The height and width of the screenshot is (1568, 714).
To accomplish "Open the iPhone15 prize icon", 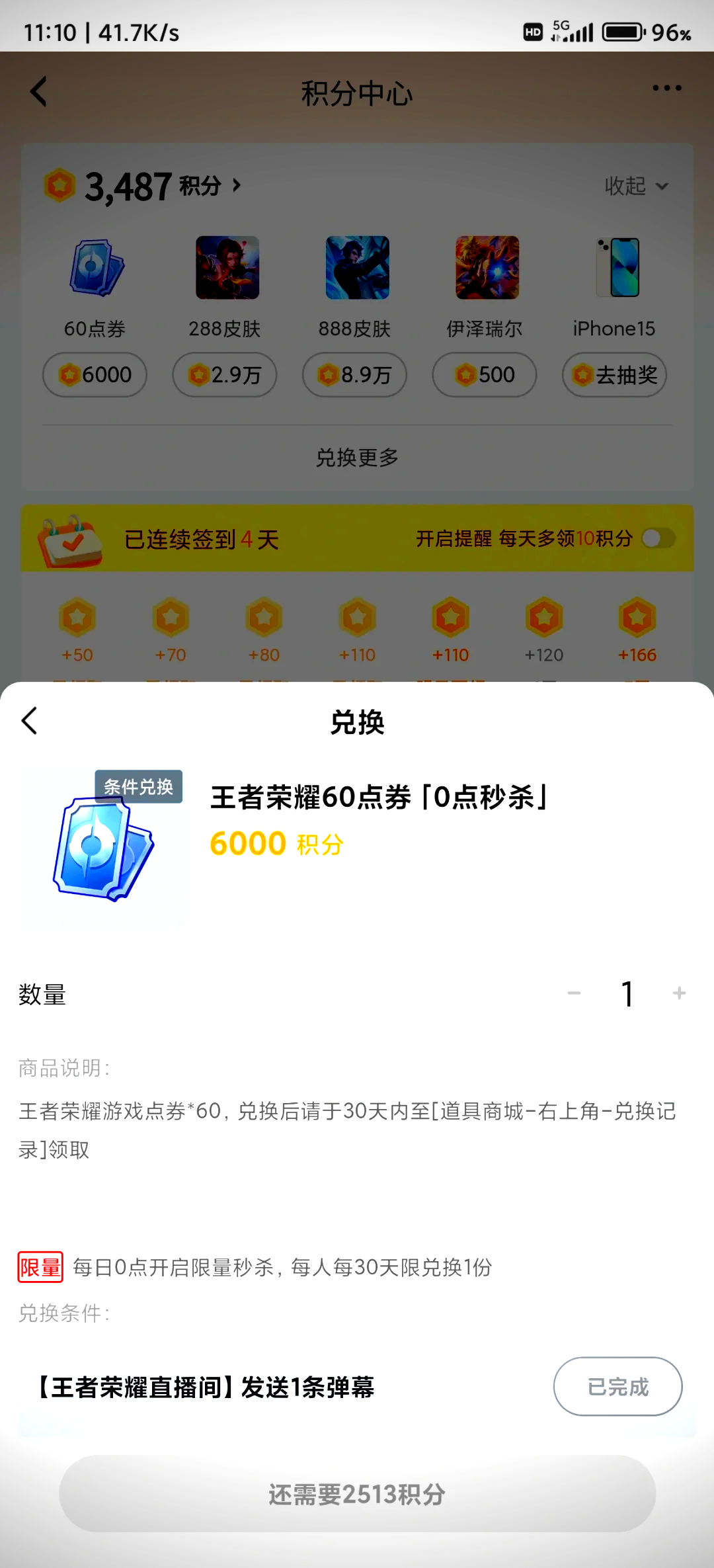I will tap(615, 268).
